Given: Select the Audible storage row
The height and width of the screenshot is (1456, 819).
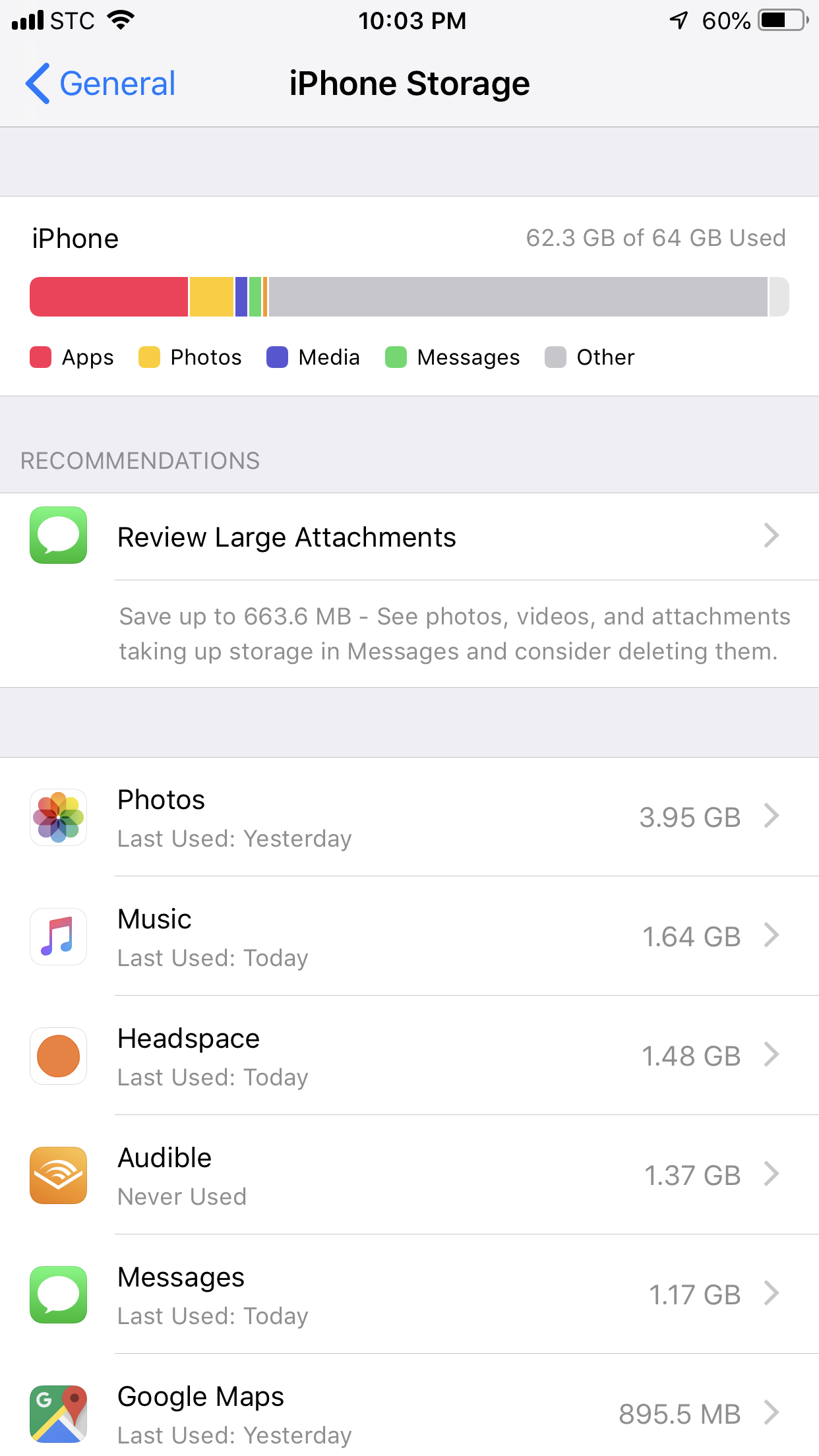Looking at the screenshot, I should [x=409, y=1175].
